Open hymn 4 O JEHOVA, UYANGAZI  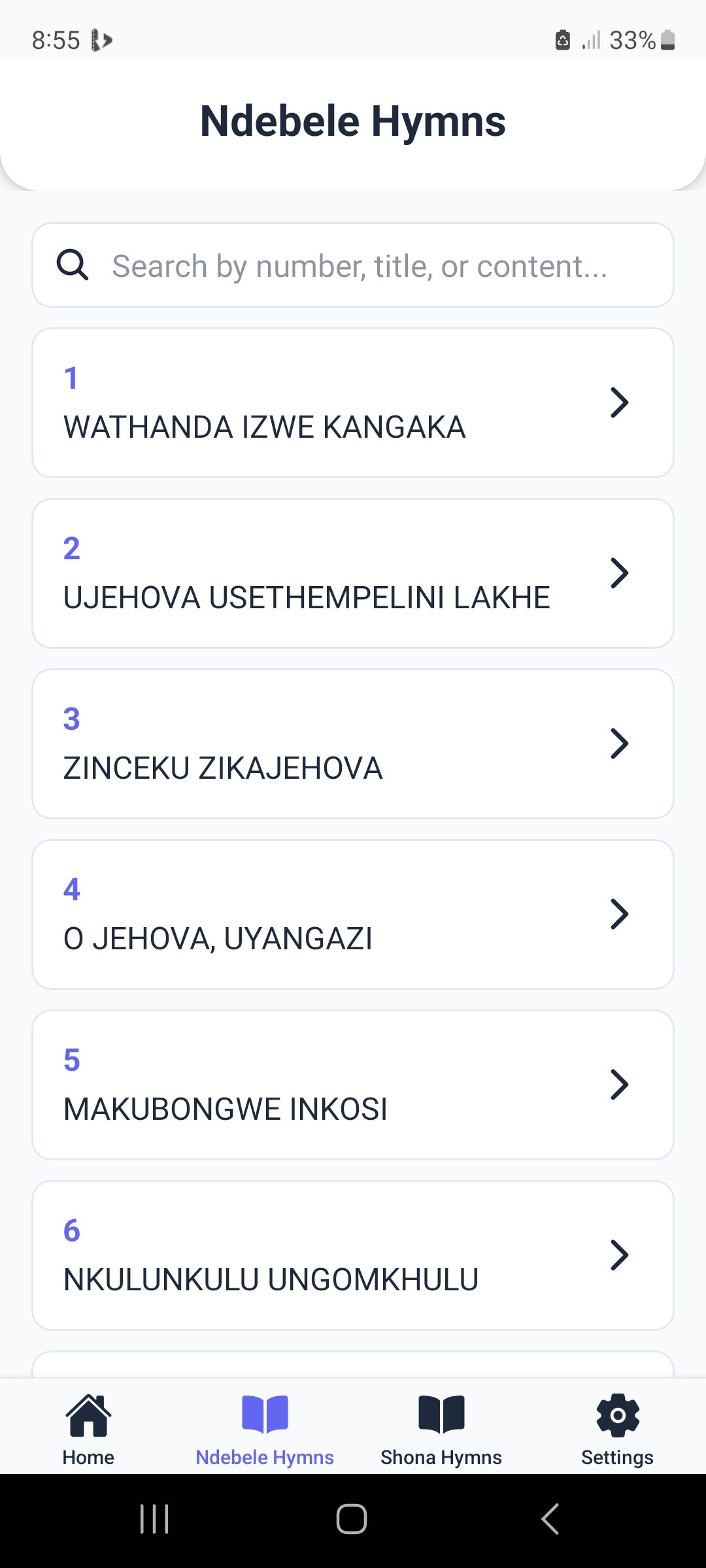(x=353, y=913)
